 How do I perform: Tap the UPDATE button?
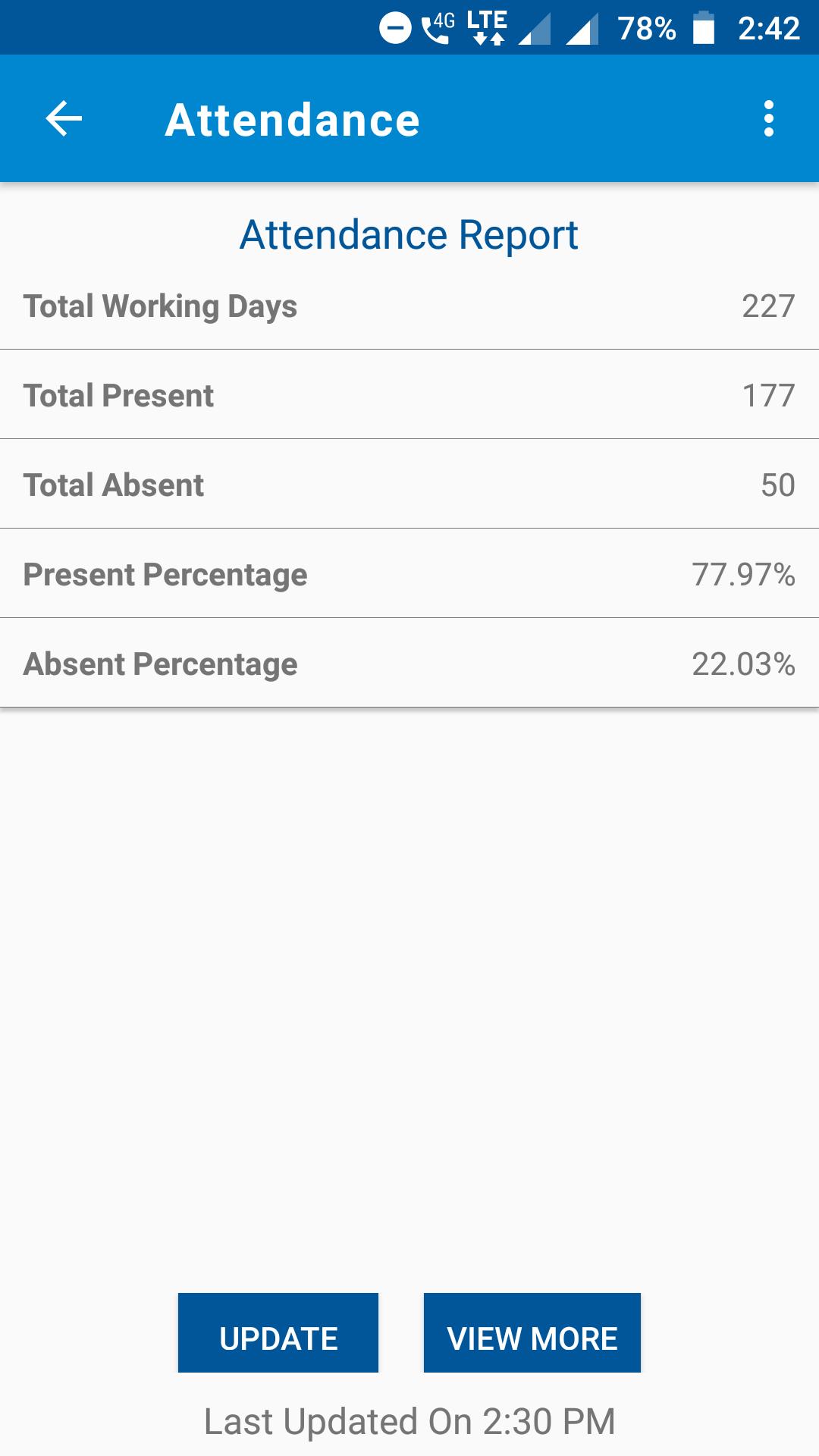coord(278,1332)
